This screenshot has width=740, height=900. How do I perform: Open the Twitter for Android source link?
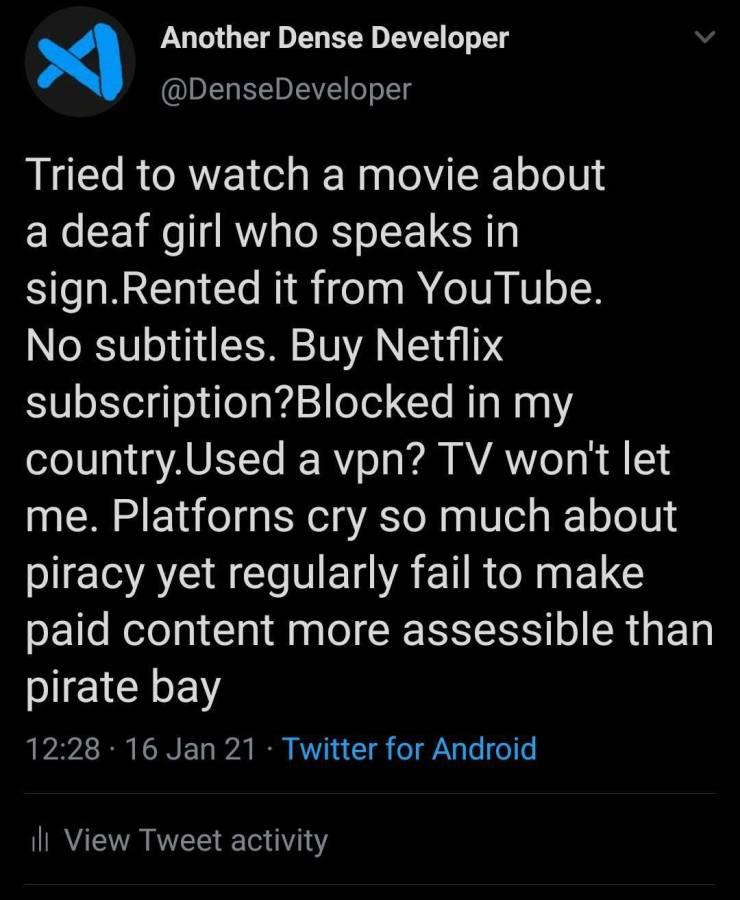(x=410, y=749)
